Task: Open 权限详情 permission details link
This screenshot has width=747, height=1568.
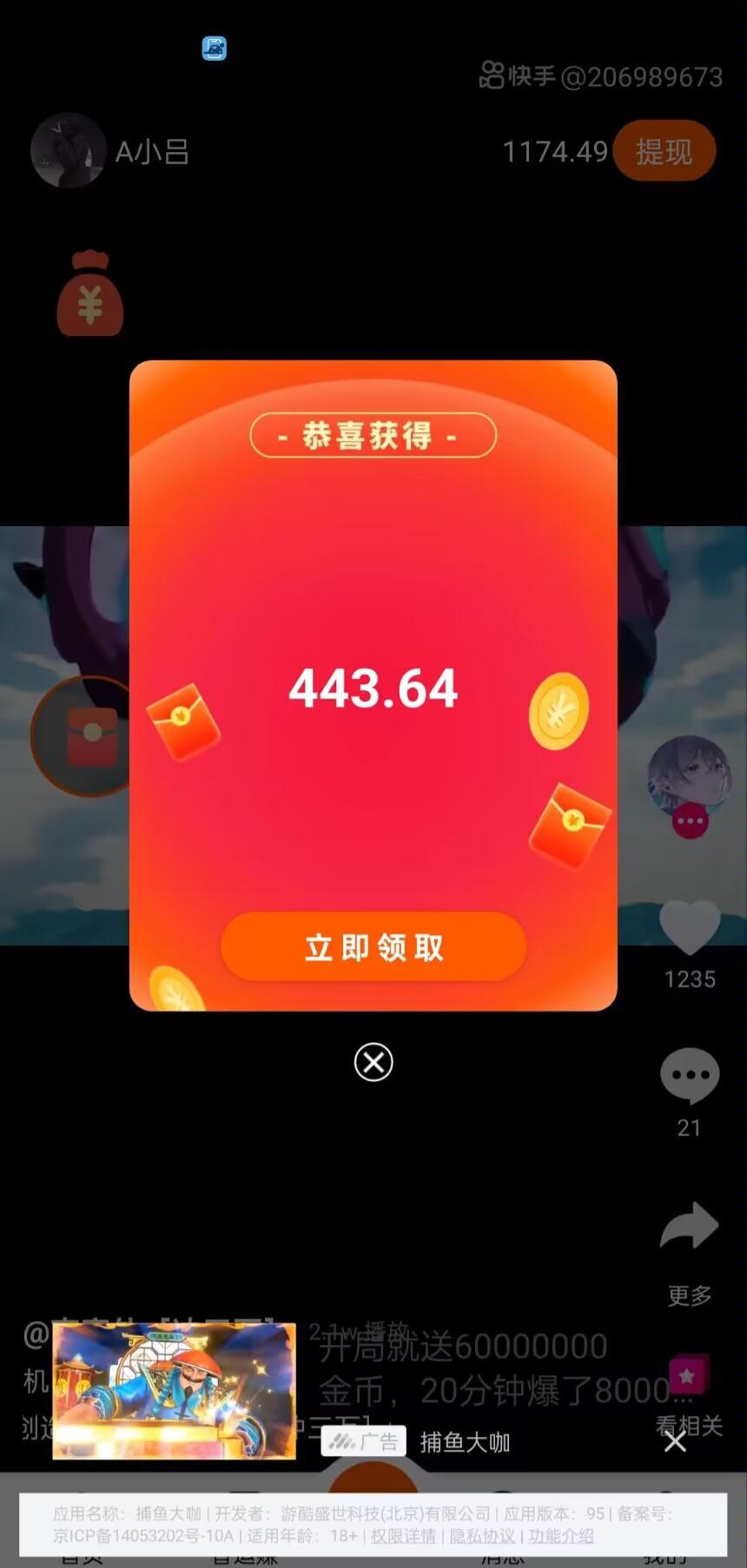Action: pyautogui.click(x=403, y=1536)
